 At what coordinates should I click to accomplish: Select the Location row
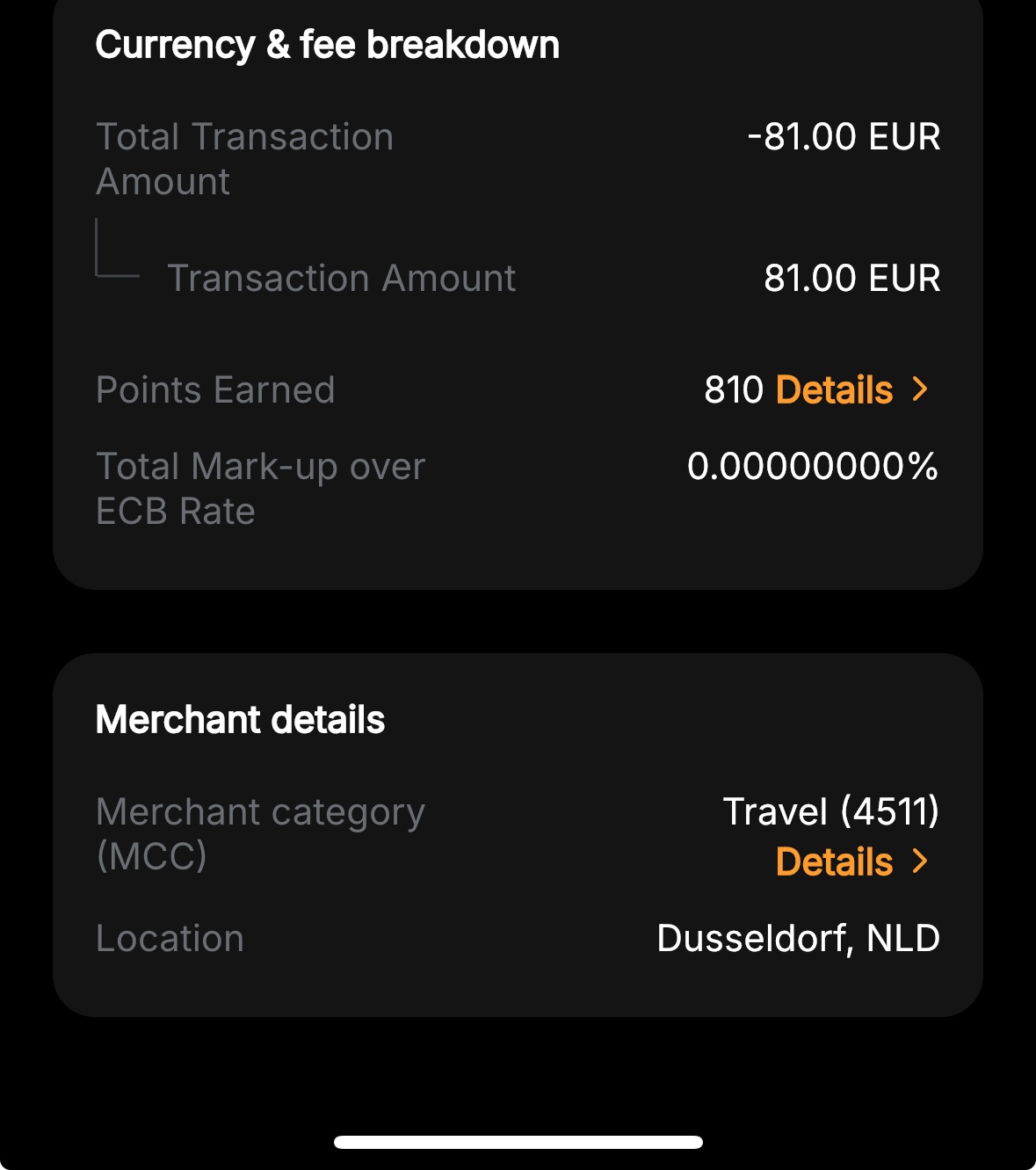pyautogui.click(x=170, y=938)
